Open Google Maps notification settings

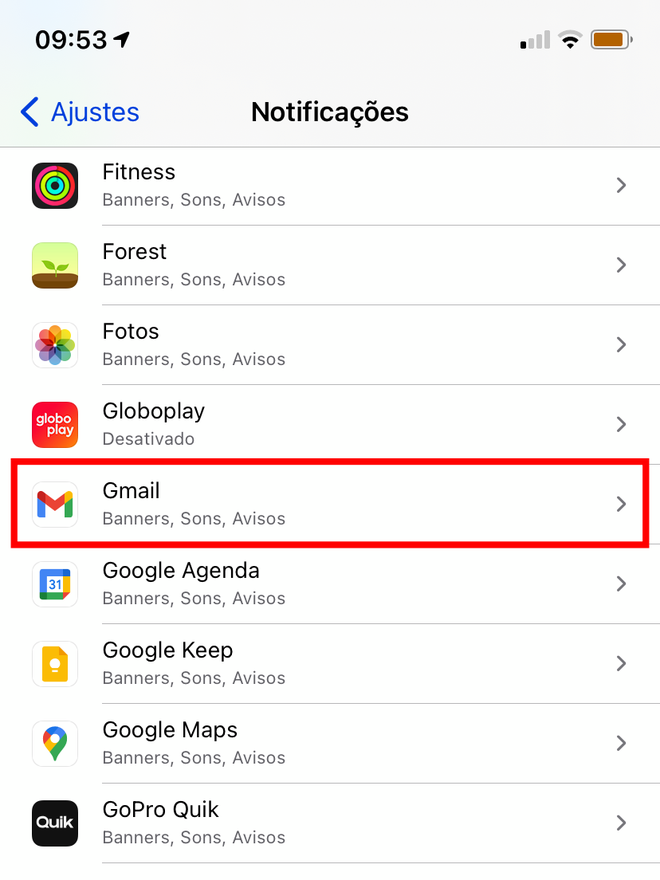(330, 743)
